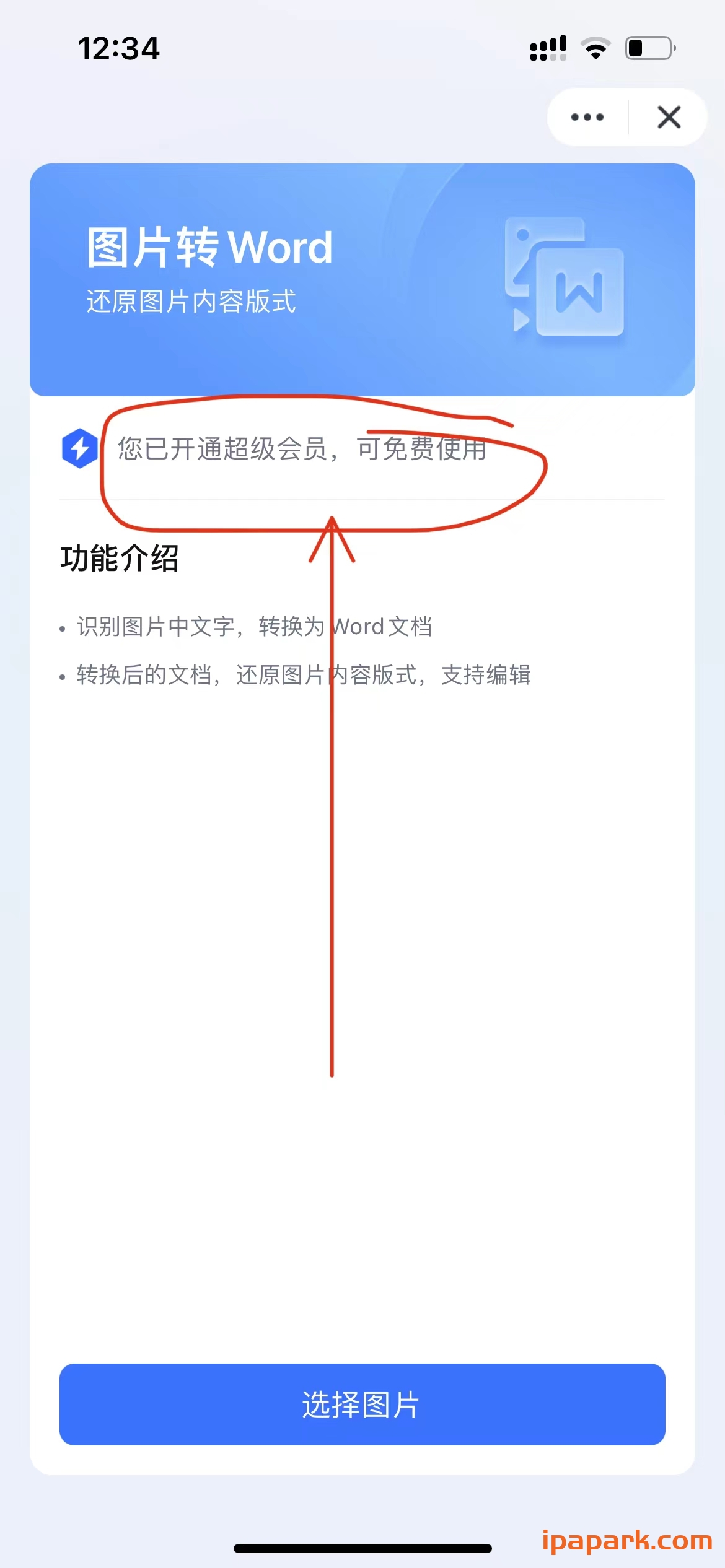The width and height of the screenshot is (725, 1568).
Task: Tap the 12:34 clock in the status bar
Action: coord(118,48)
